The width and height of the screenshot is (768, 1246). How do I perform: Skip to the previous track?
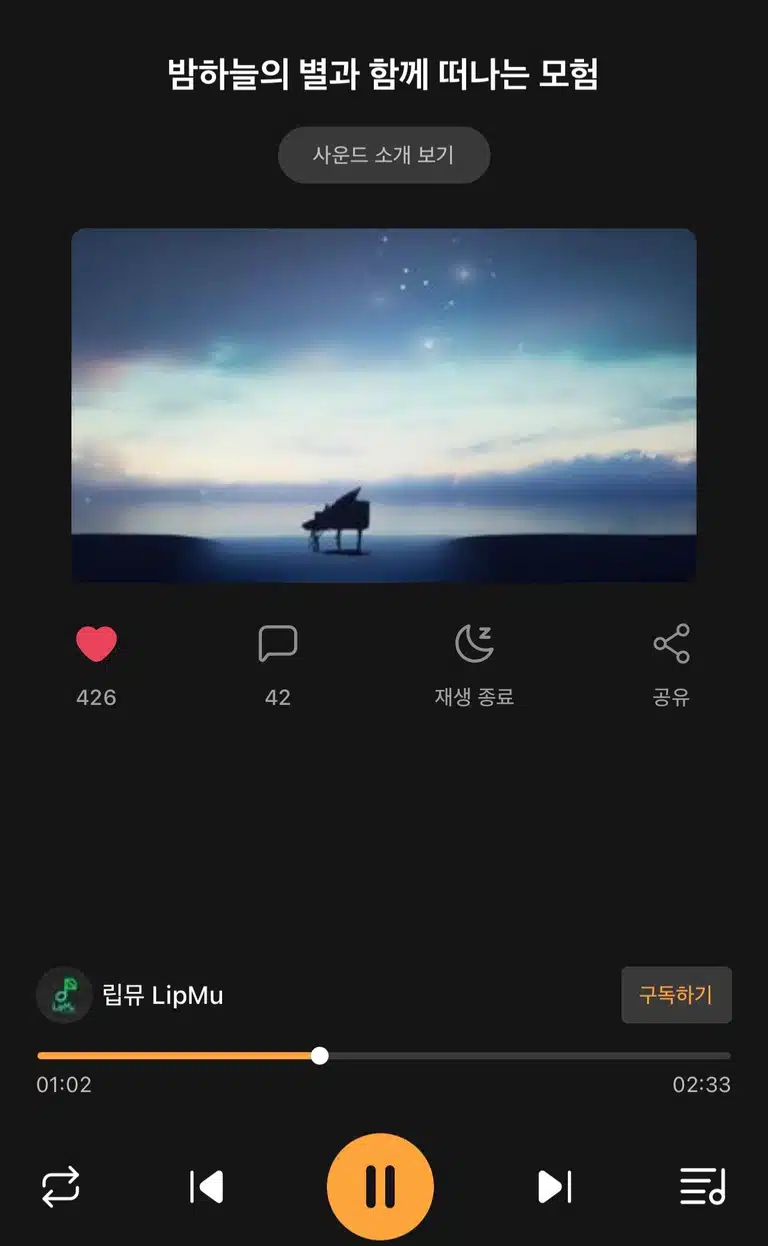[x=207, y=1187]
